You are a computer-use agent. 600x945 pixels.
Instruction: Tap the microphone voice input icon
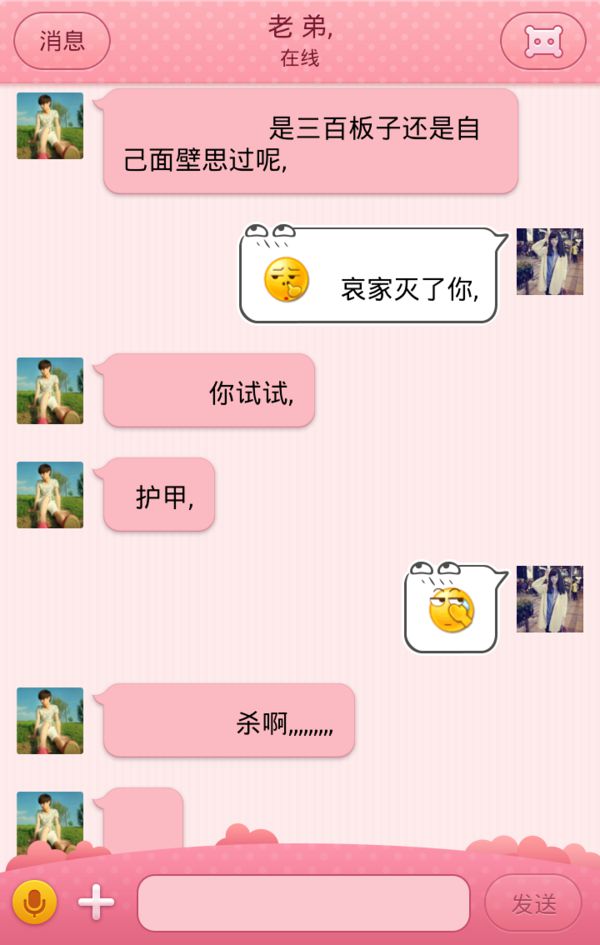pyautogui.click(x=35, y=903)
